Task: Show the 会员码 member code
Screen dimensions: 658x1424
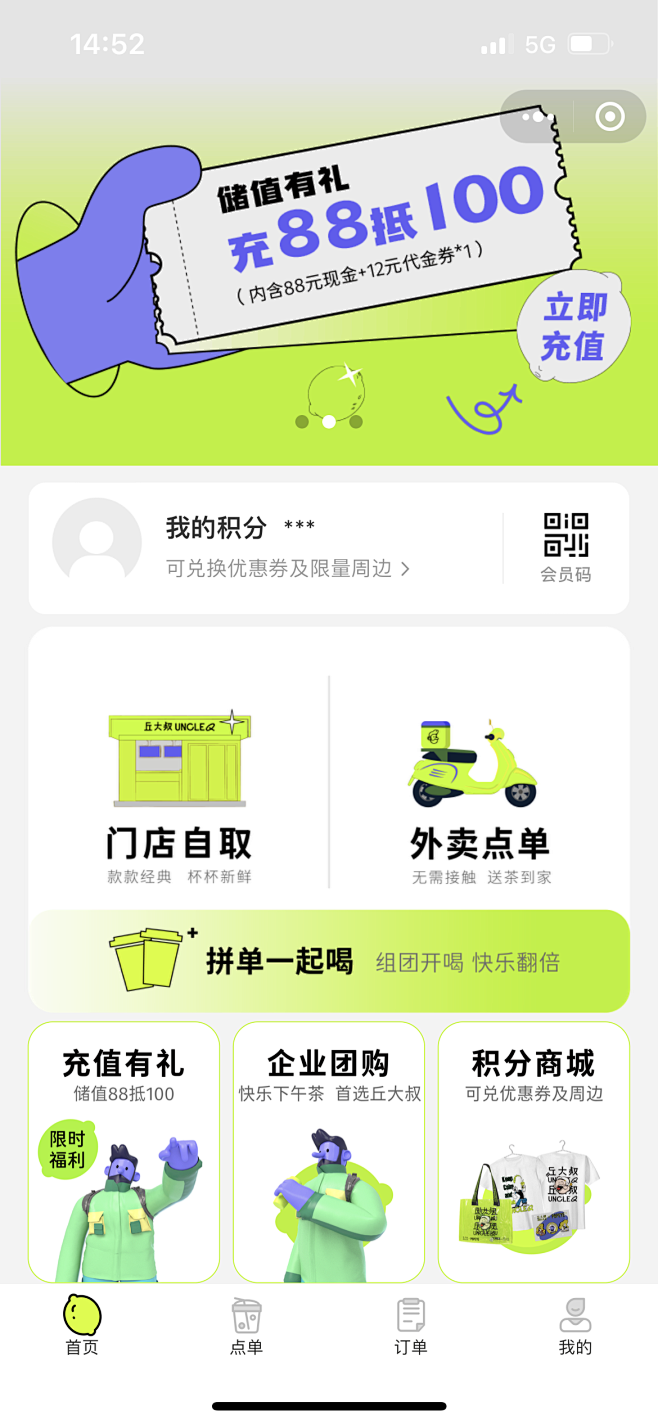Action: (x=566, y=546)
